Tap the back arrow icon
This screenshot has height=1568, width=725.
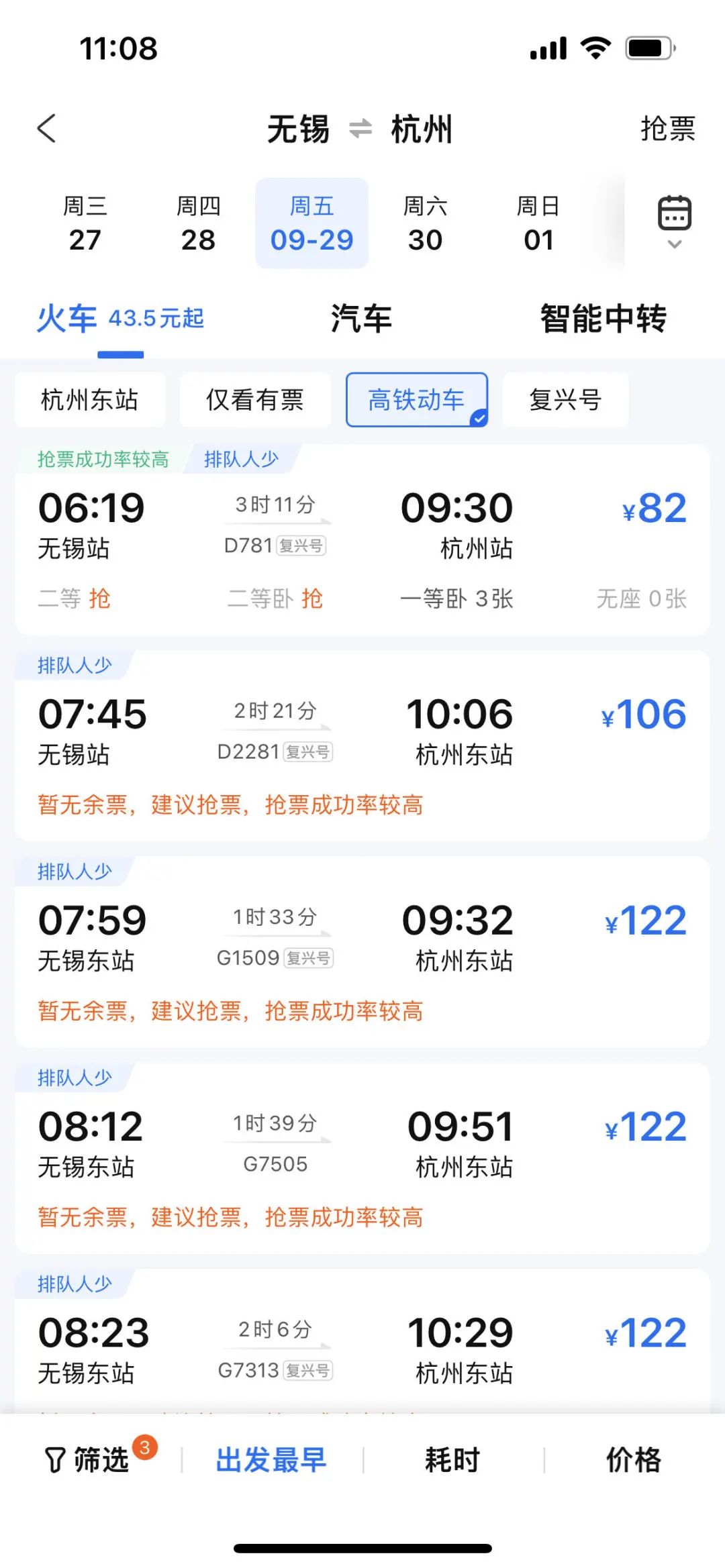[47, 128]
